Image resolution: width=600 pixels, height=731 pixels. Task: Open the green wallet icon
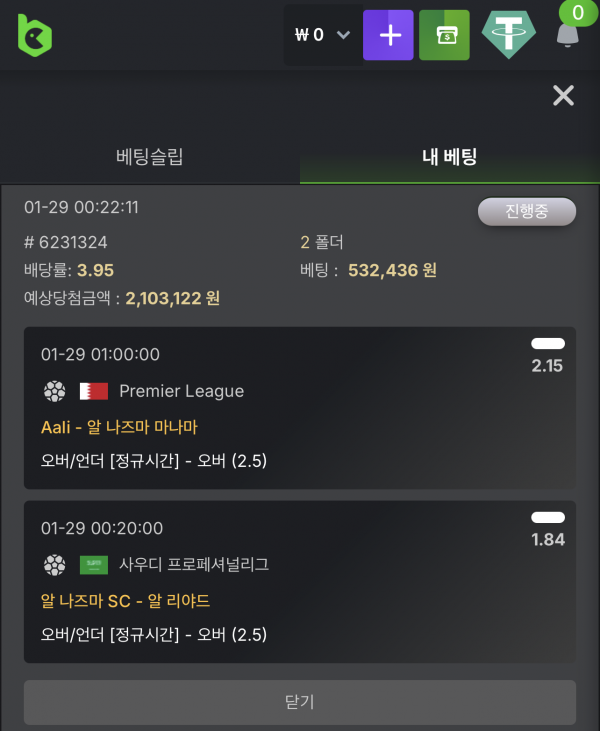click(x=444, y=35)
